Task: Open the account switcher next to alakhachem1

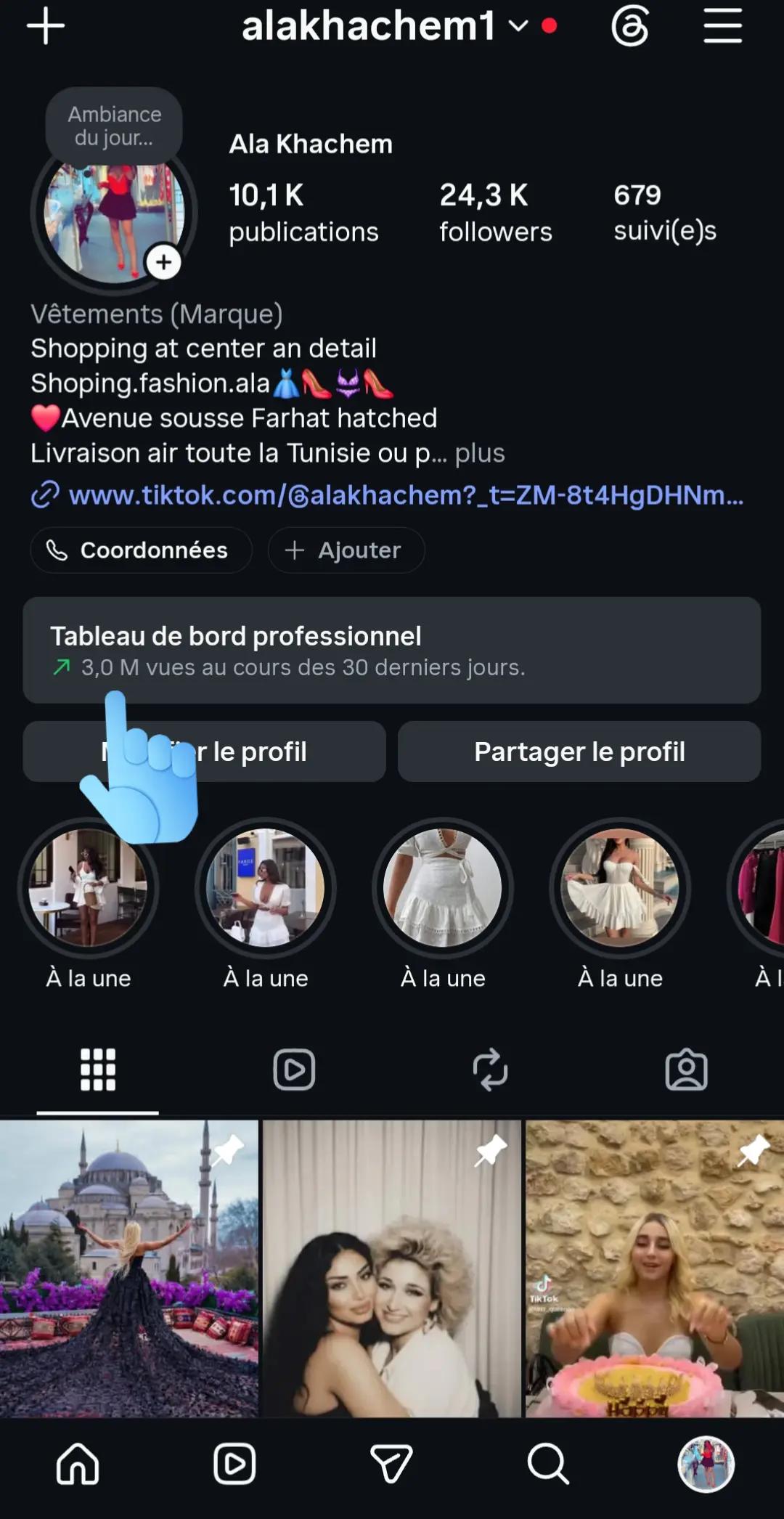Action: [x=518, y=27]
